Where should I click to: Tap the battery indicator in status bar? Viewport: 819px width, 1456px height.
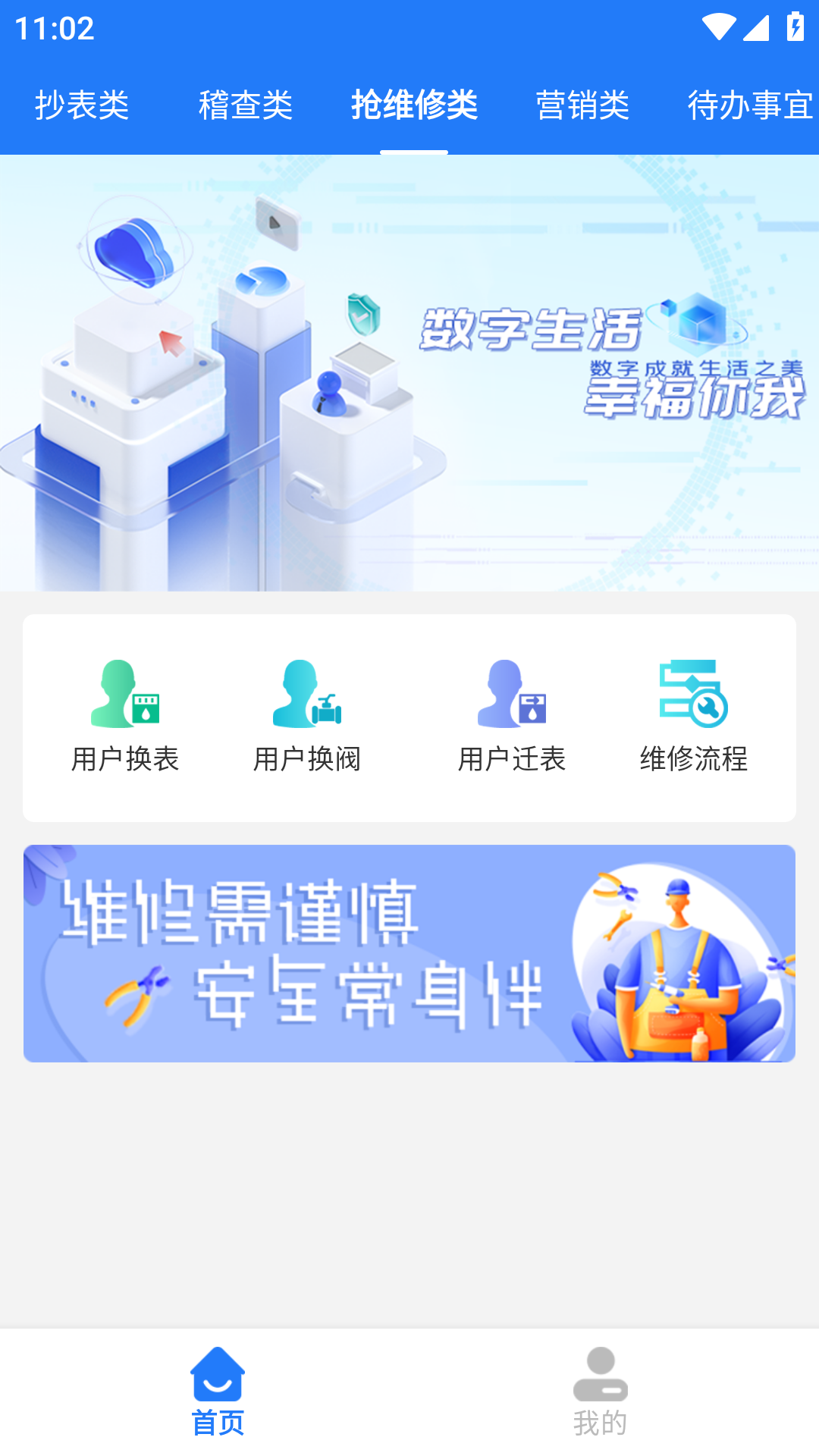[792, 27]
